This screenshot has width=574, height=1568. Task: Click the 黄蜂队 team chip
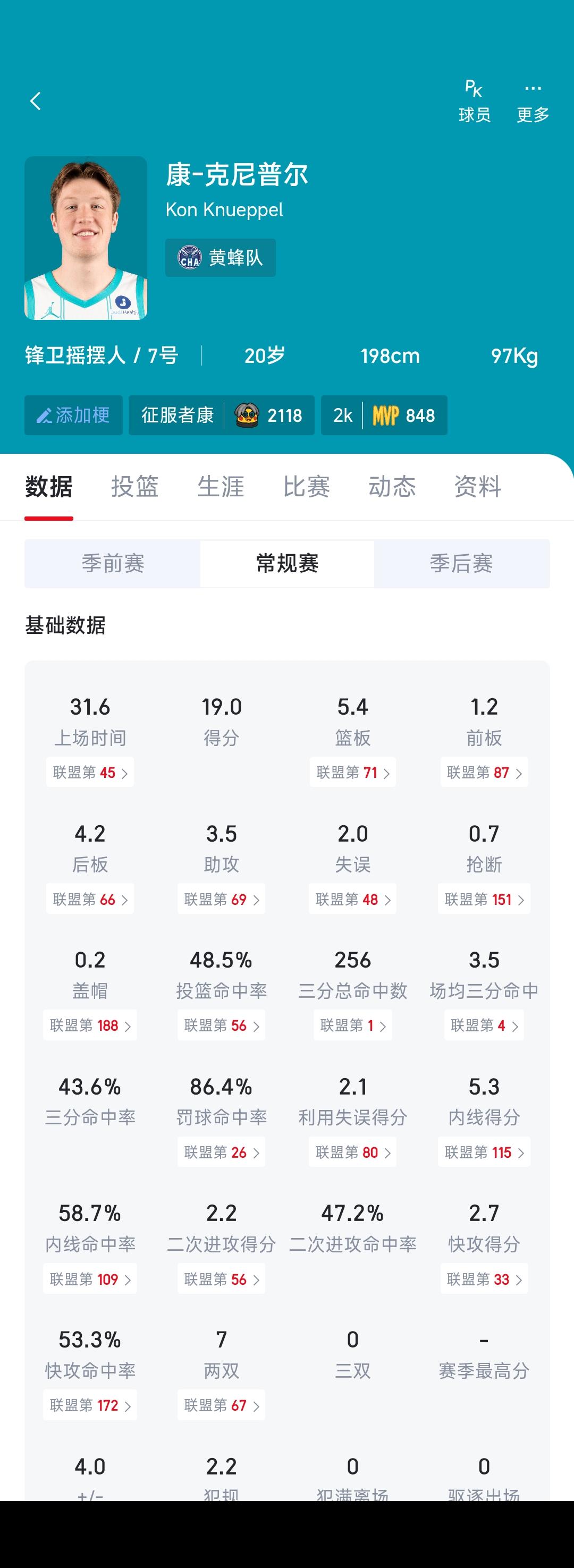click(x=220, y=258)
